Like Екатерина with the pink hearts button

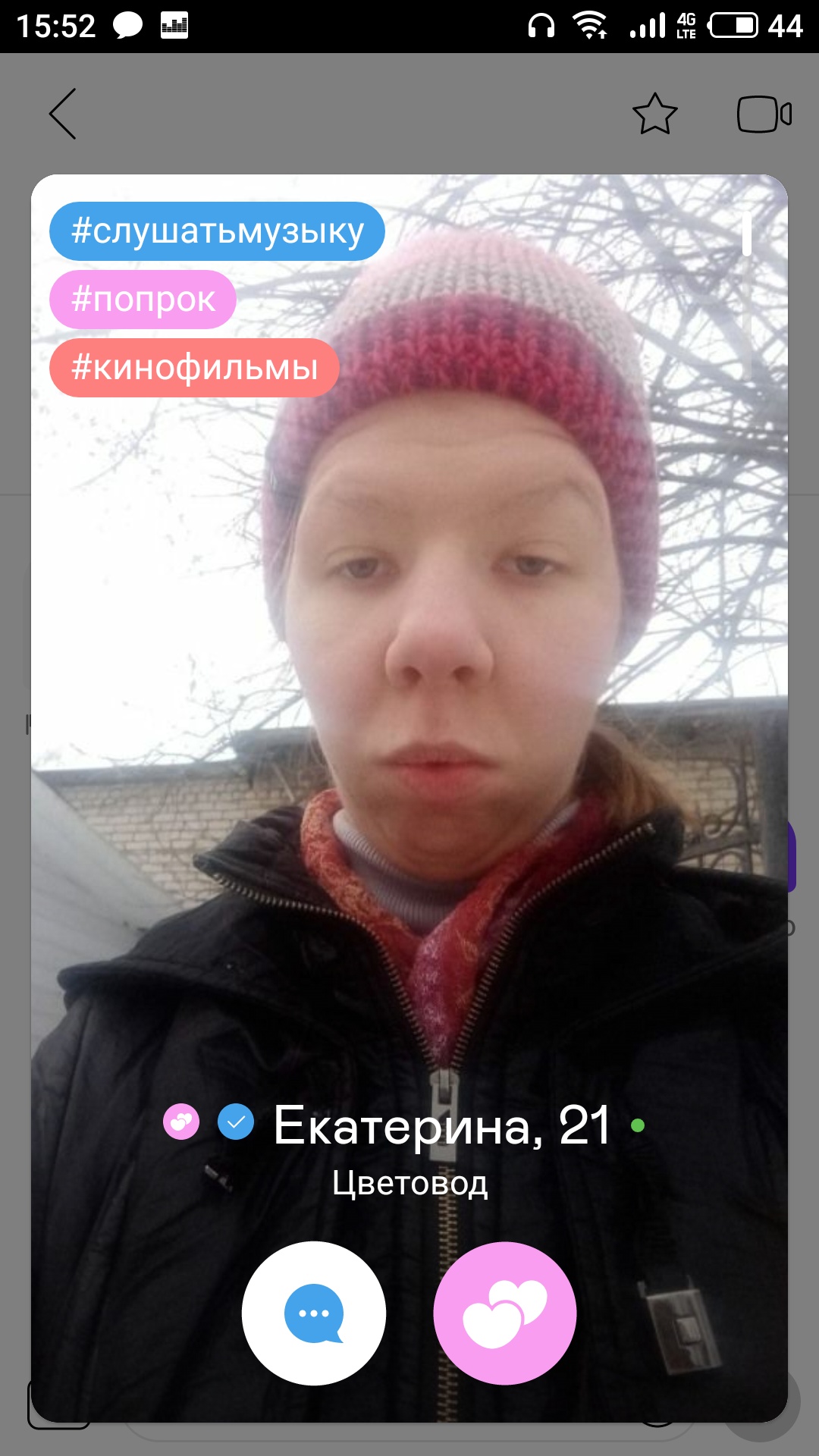click(505, 1313)
